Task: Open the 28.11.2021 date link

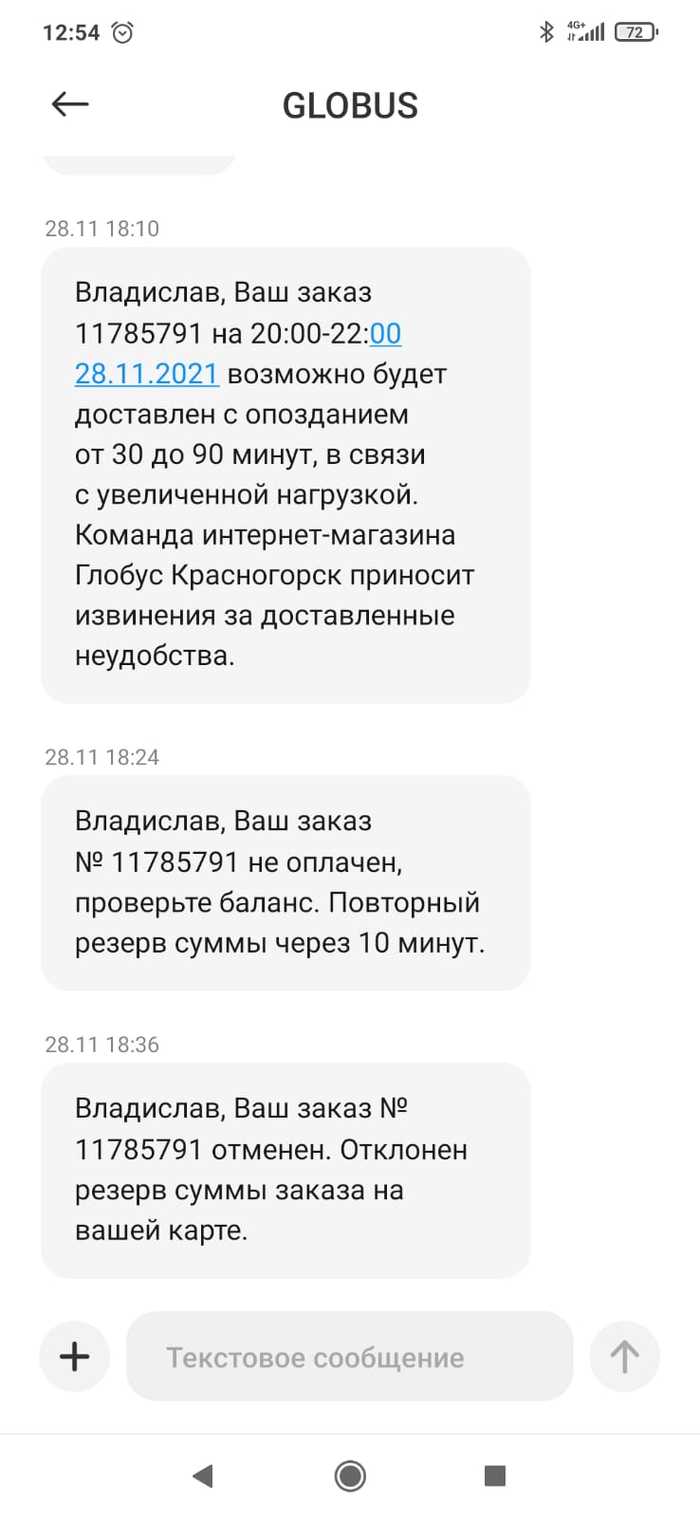Action: pos(147,374)
